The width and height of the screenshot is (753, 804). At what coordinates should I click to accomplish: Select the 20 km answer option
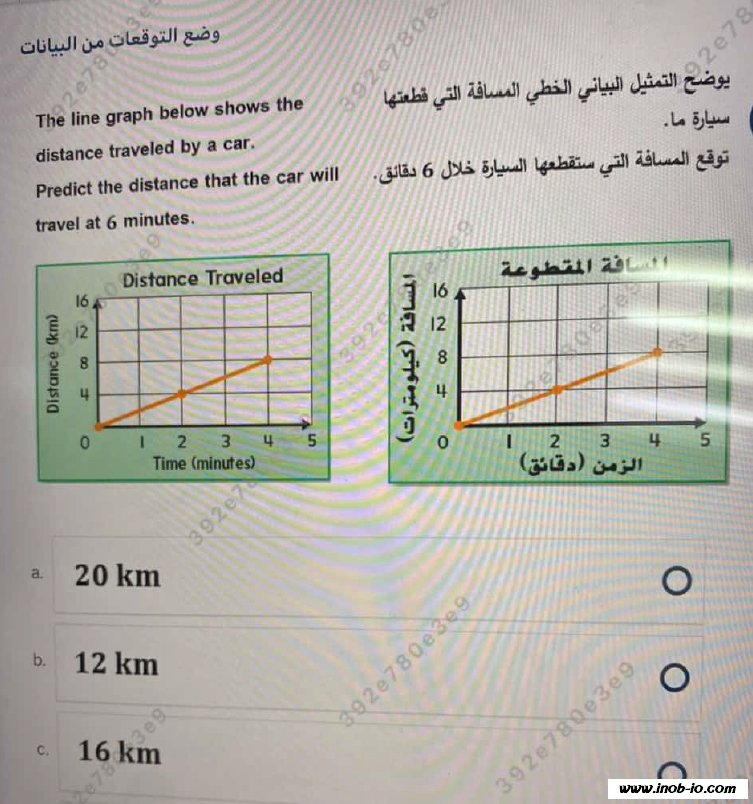(676, 581)
